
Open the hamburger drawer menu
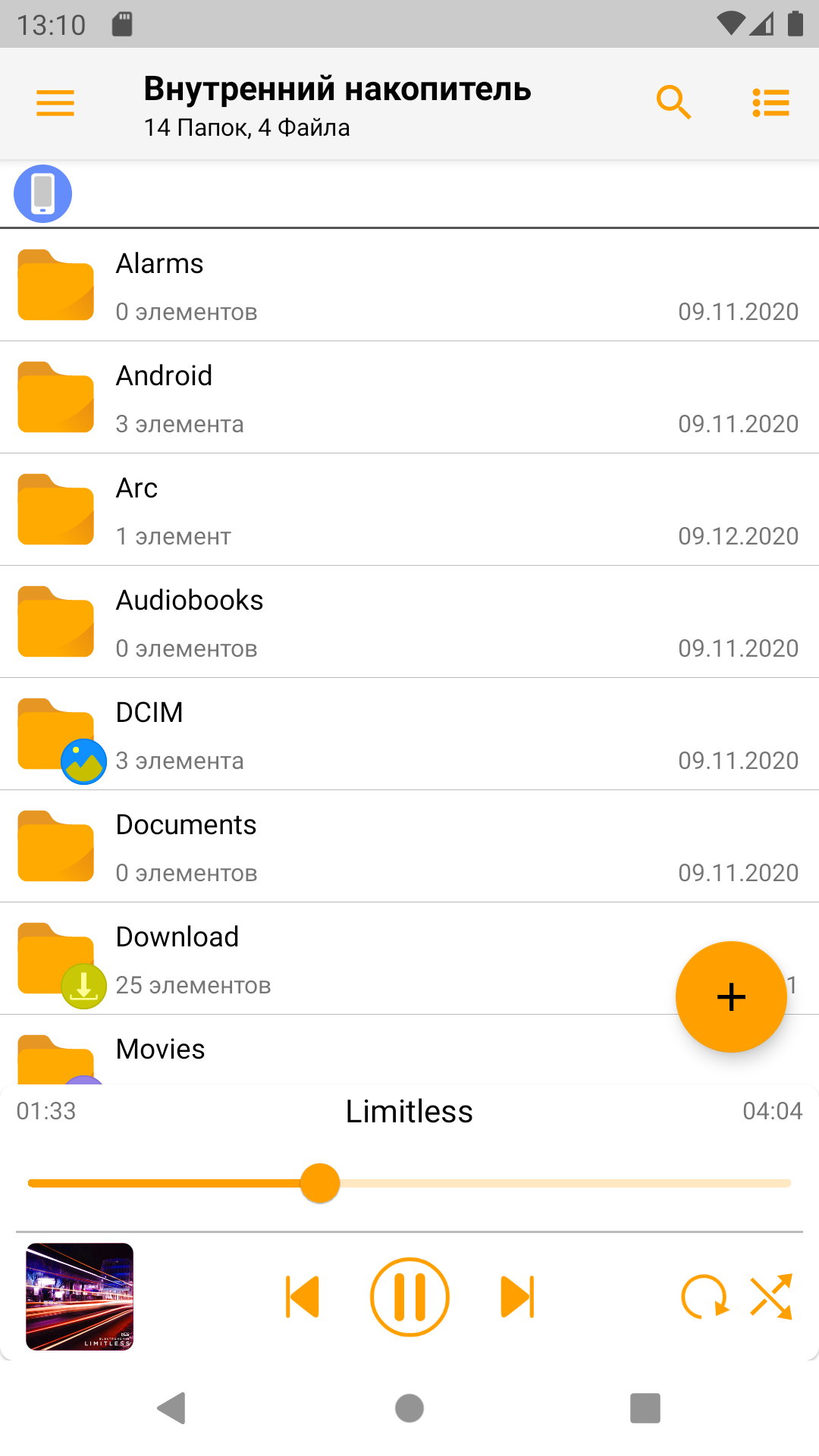pos(55,103)
